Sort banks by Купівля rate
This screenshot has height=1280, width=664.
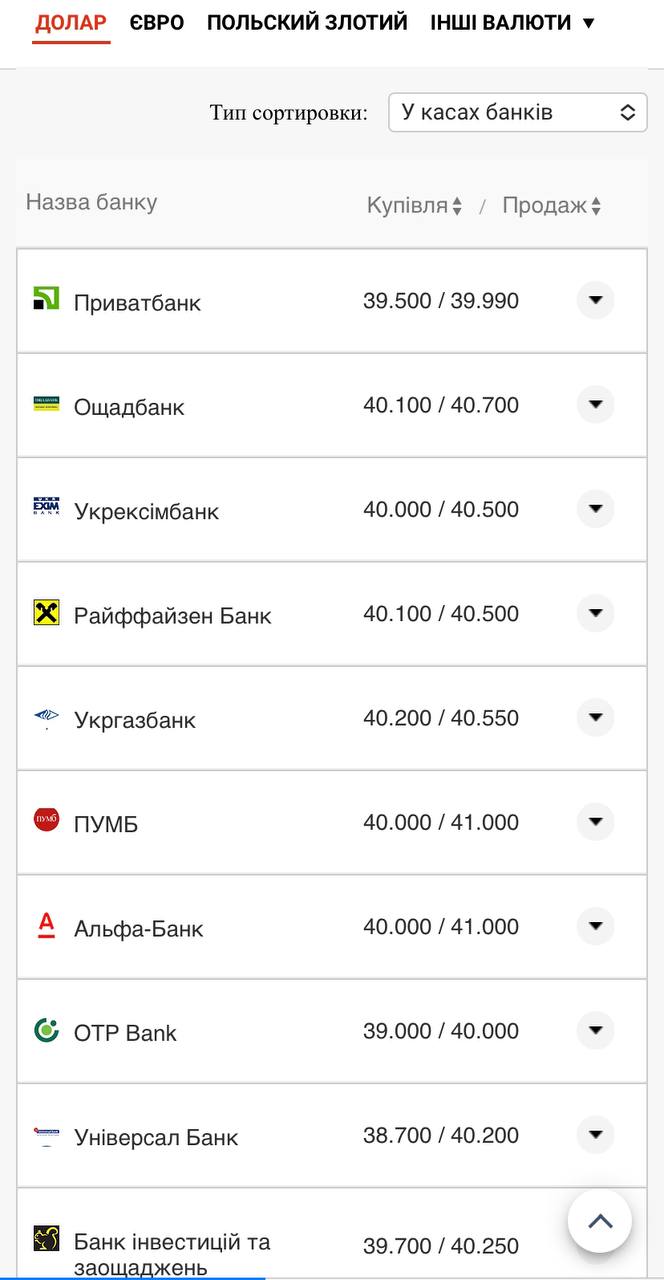click(x=414, y=206)
